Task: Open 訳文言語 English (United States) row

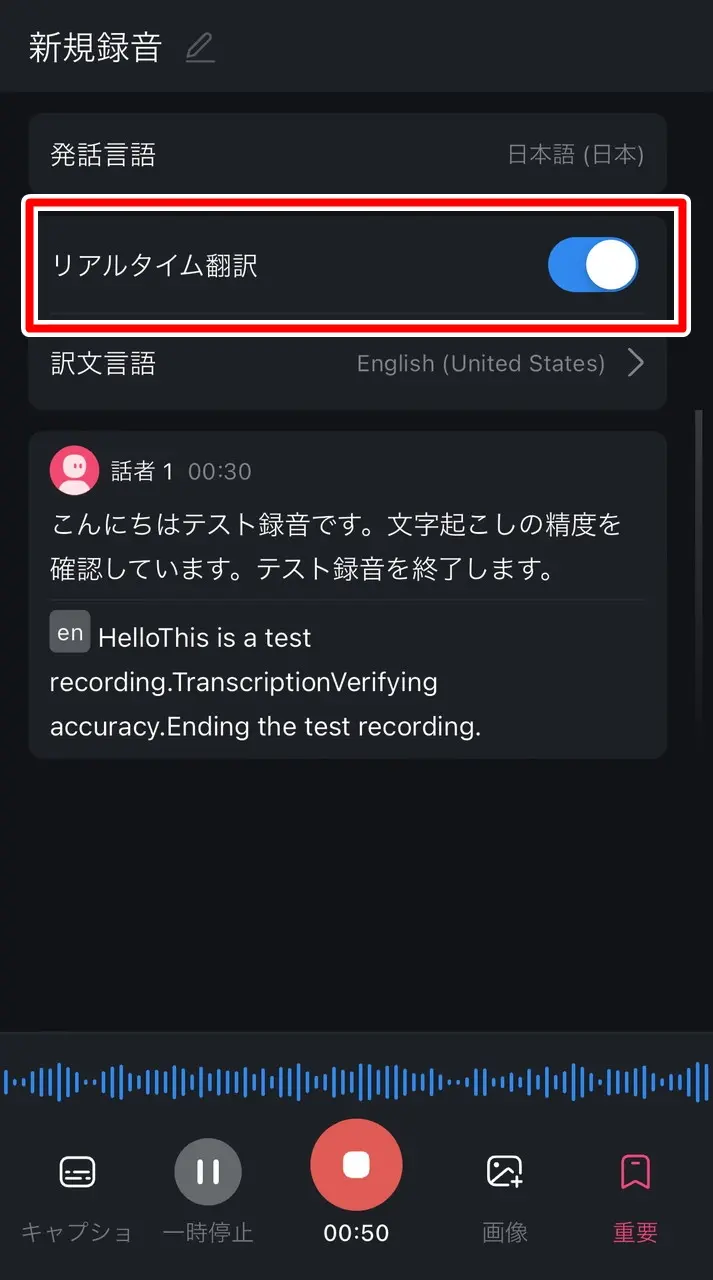Action: click(347, 364)
